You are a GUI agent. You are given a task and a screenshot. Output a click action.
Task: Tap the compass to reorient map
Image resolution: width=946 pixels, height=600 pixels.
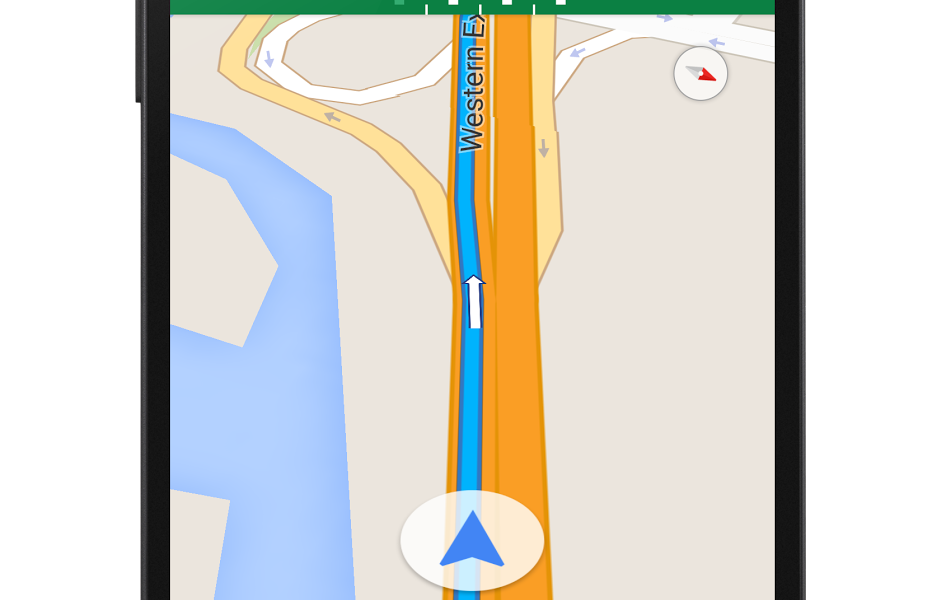click(700, 73)
